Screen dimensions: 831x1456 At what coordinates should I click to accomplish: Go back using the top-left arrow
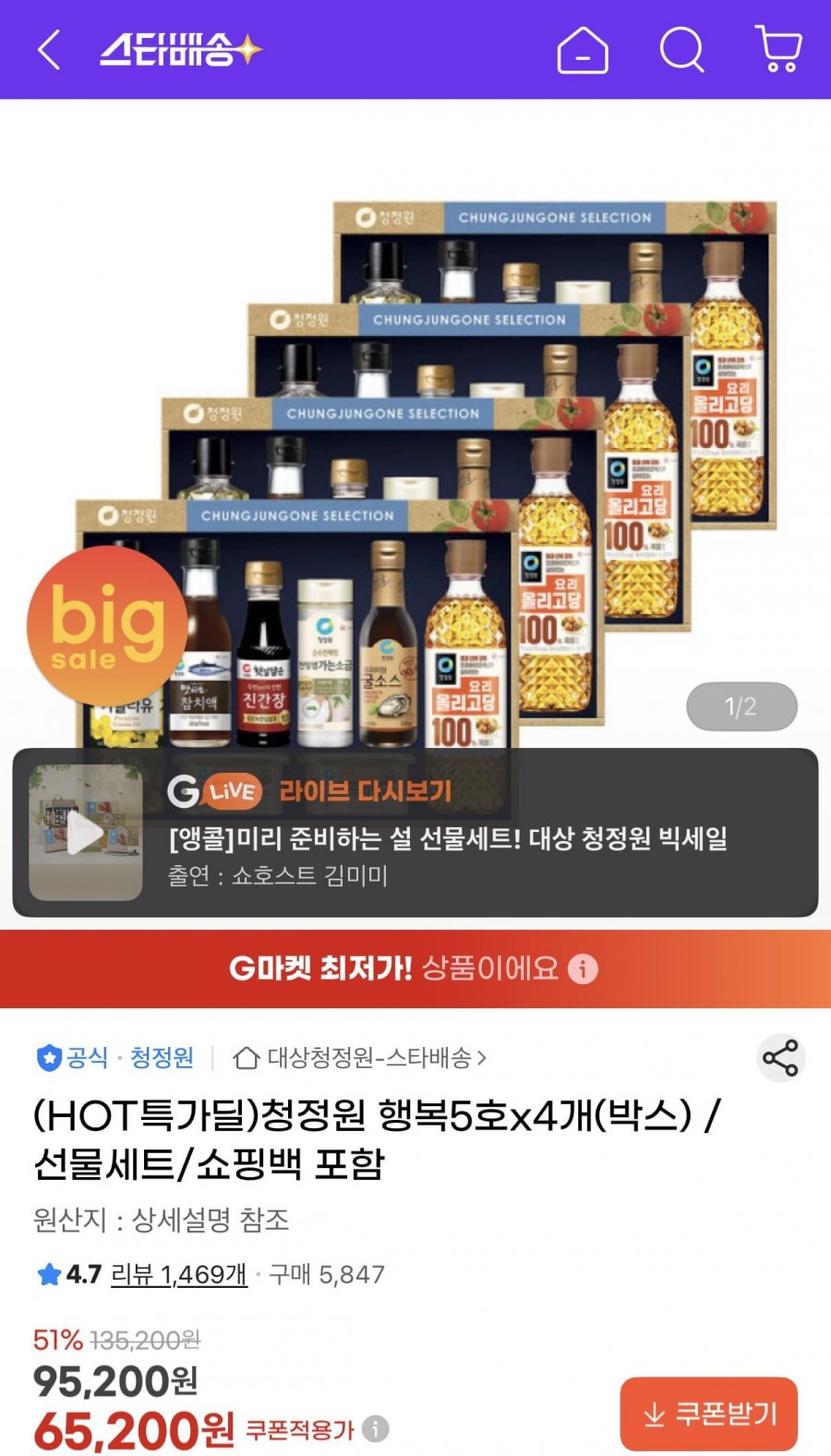(x=49, y=49)
